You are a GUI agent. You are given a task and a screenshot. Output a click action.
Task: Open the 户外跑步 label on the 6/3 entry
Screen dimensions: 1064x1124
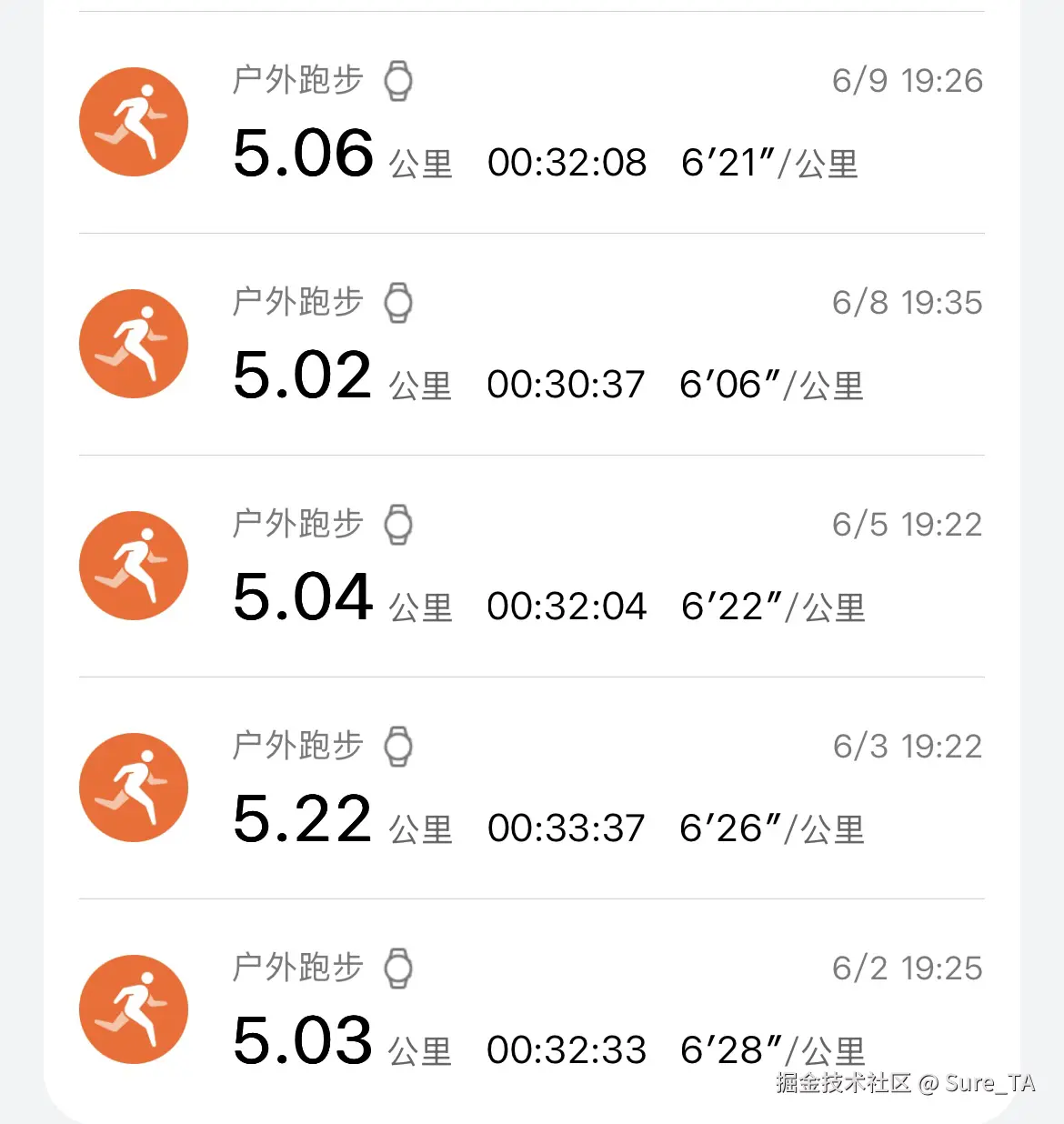296,747
